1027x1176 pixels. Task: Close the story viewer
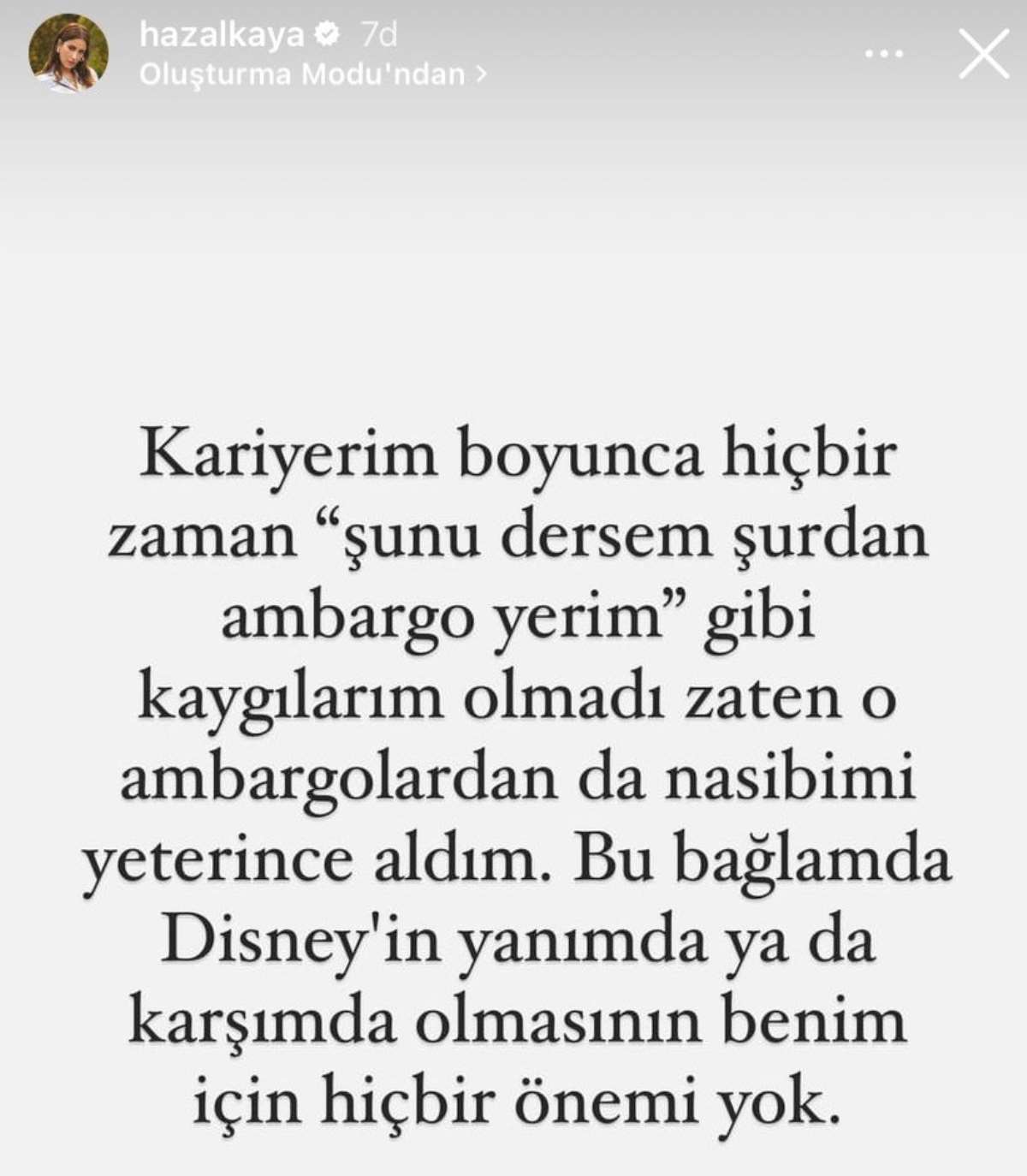click(982, 54)
